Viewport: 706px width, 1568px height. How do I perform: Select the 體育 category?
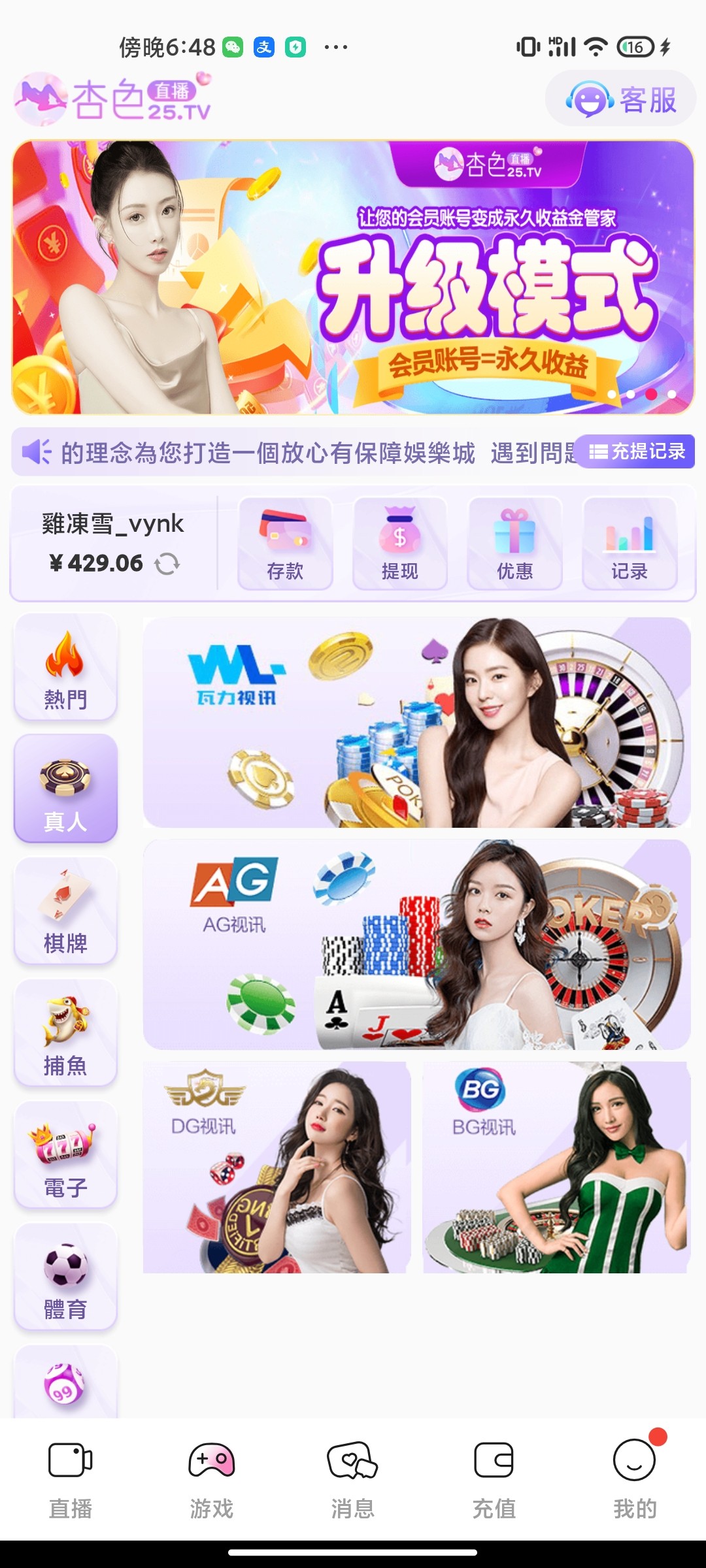coord(65,1277)
